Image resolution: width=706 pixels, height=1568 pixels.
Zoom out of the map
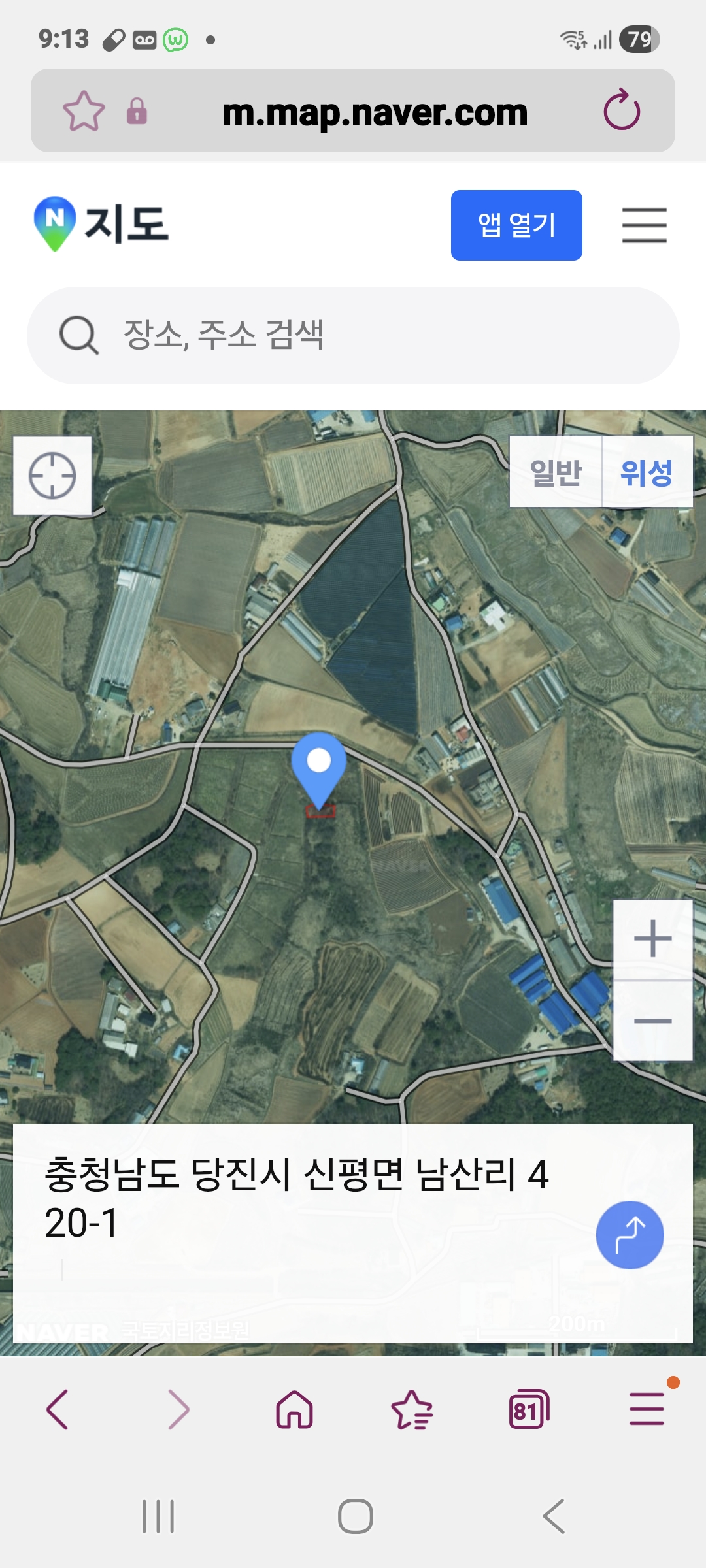(x=652, y=1021)
